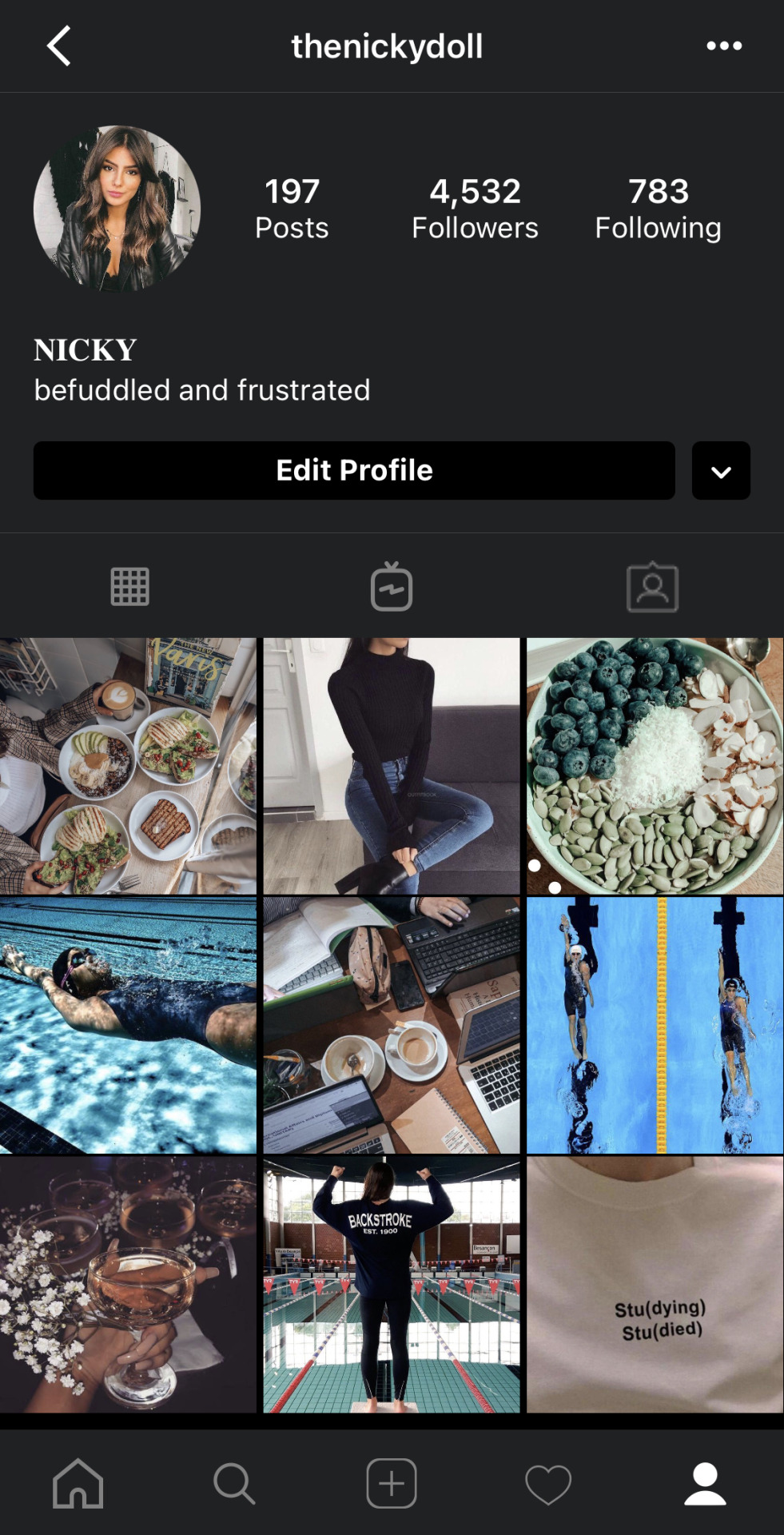Go to the home feed
The width and height of the screenshot is (784, 1535).
(x=78, y=1484)
